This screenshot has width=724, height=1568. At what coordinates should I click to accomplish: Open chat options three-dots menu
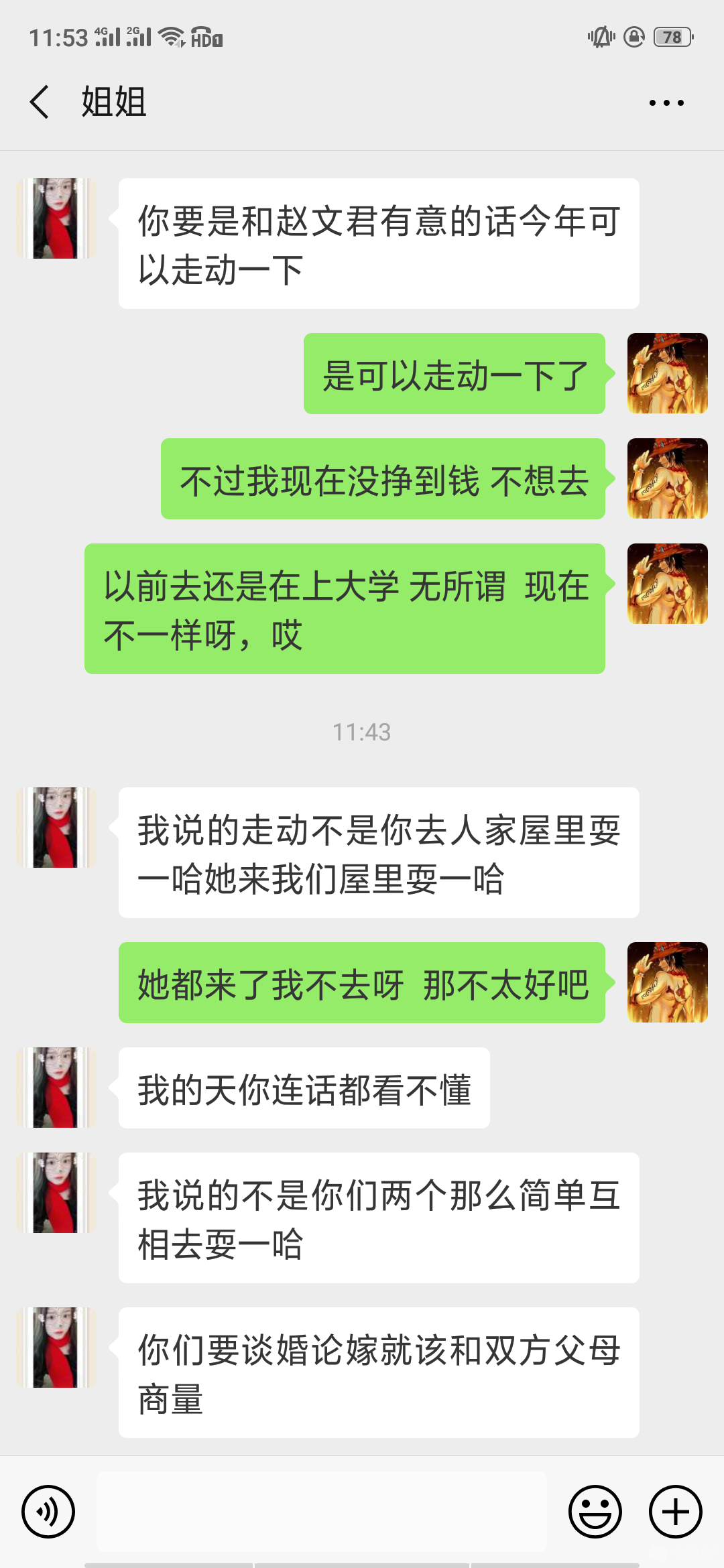point(666,103)
